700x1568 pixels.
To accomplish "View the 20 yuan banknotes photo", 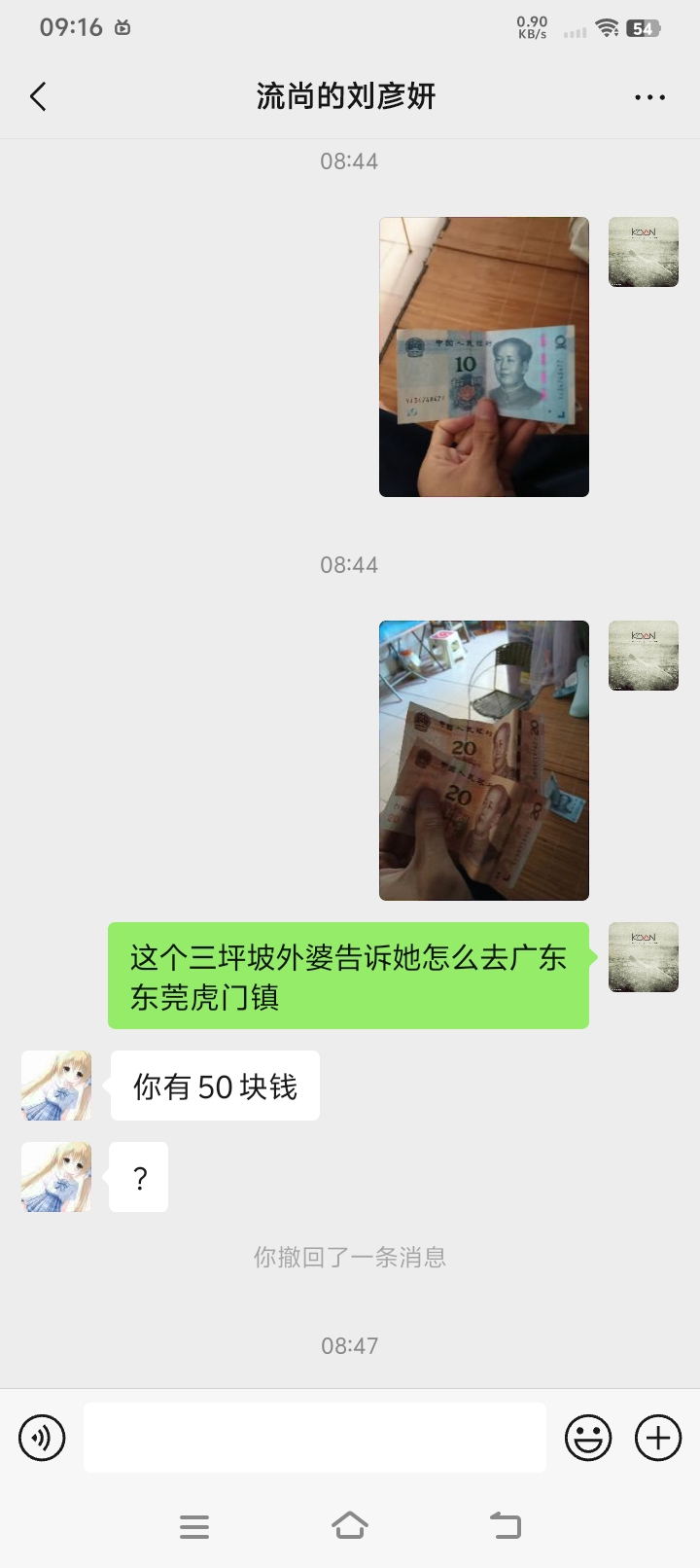I will click(x=483, y=761).
